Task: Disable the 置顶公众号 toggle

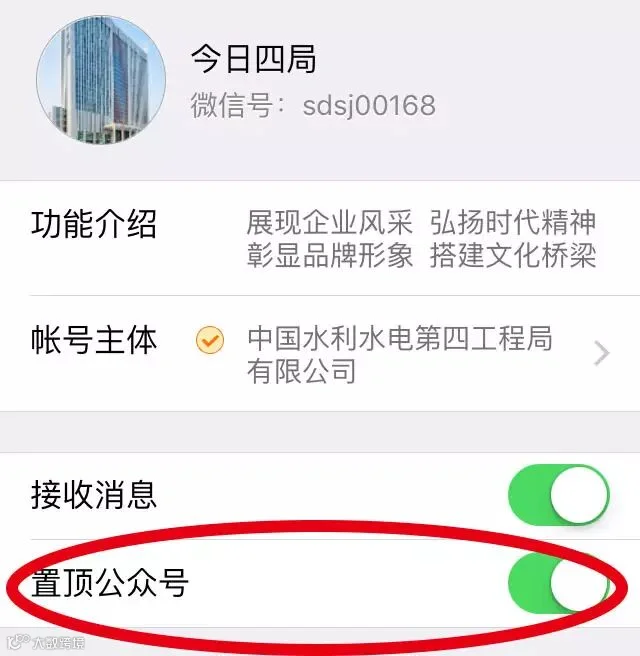Action: (559, 583)
